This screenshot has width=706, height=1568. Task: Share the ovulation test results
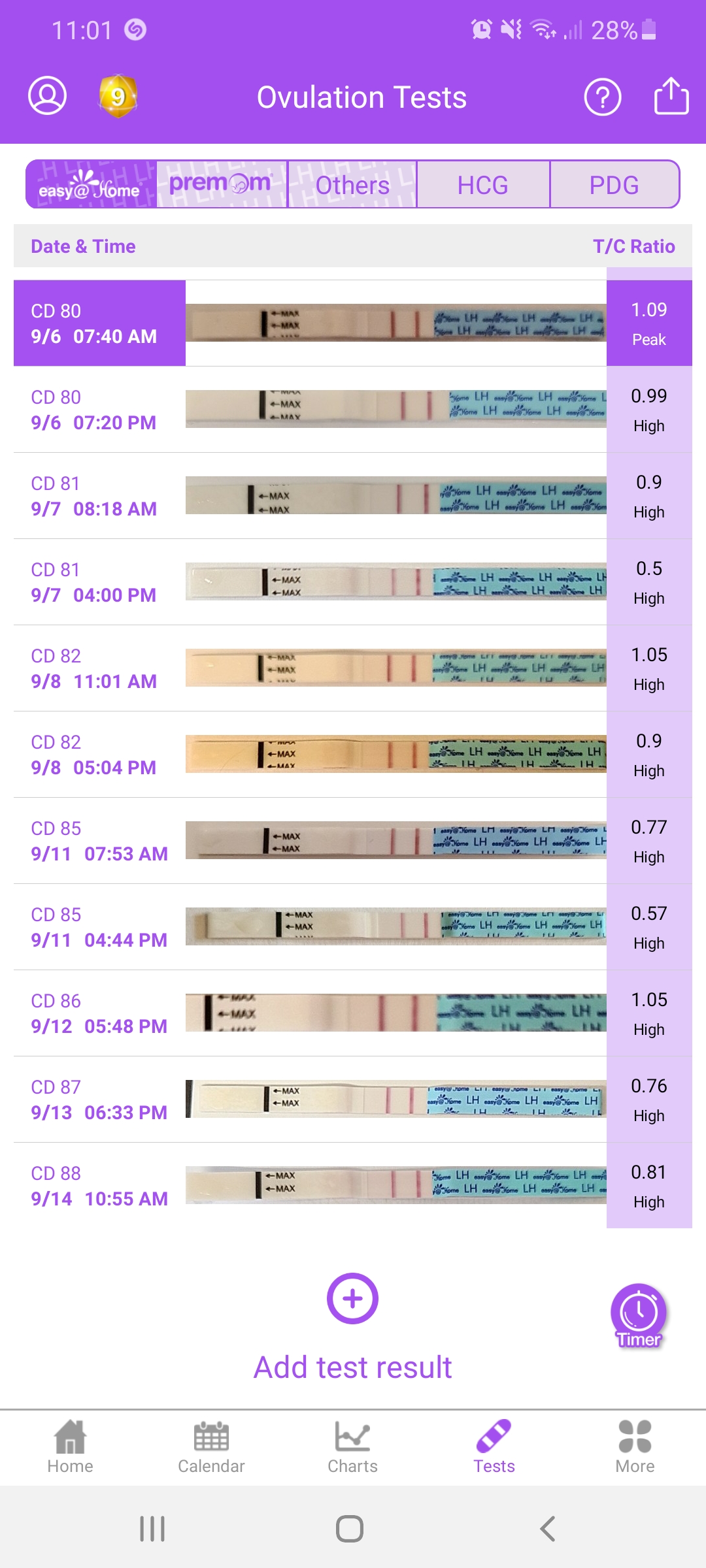pyautogui.click(x=671, y=96)
